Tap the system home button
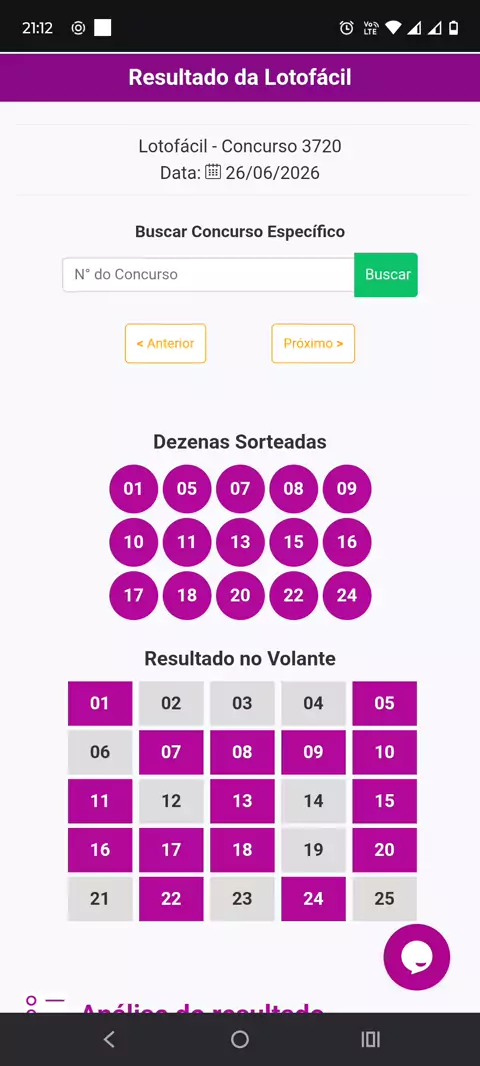Image resolution: width=480 pixels, height=1066 pixels. coord(240,1039)
